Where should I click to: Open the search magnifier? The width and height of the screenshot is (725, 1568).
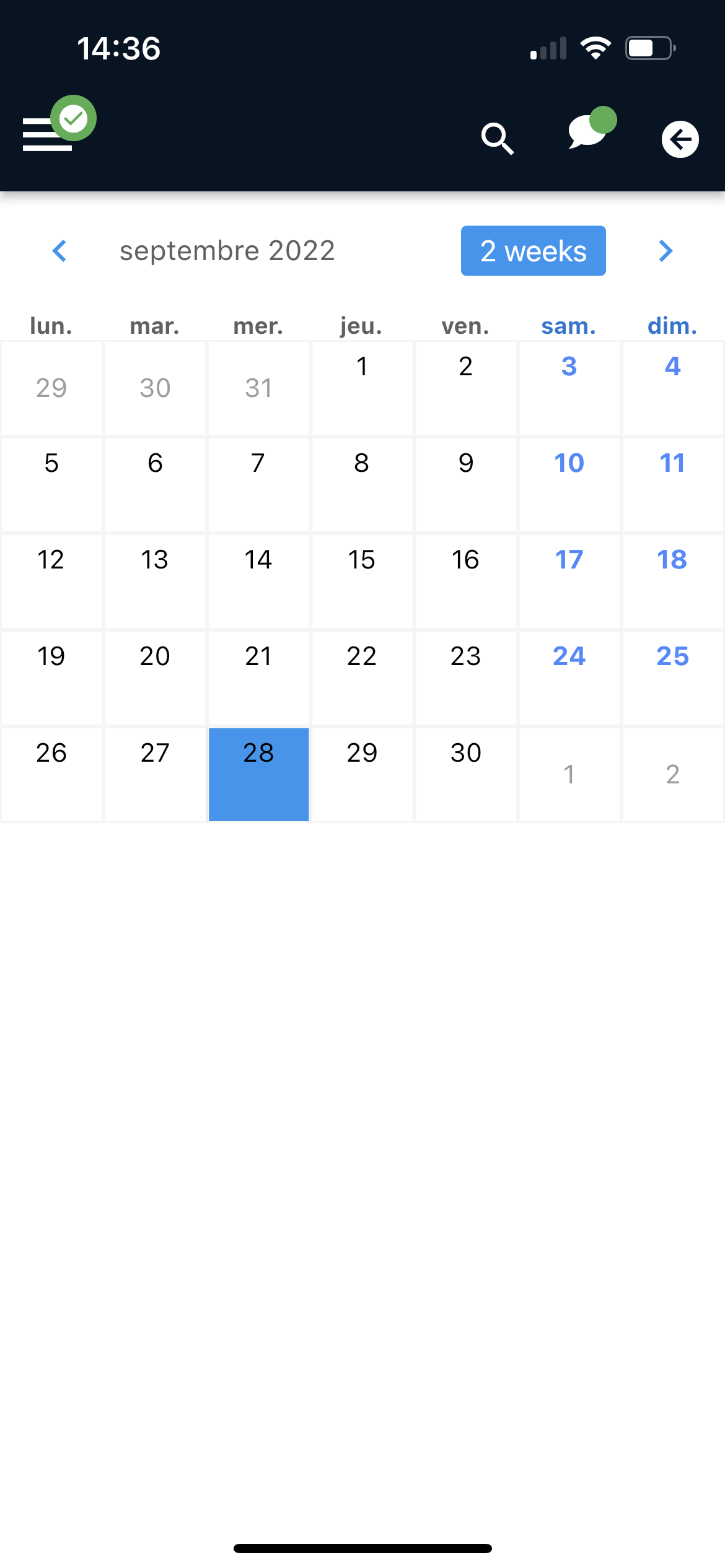pos(498,139)
